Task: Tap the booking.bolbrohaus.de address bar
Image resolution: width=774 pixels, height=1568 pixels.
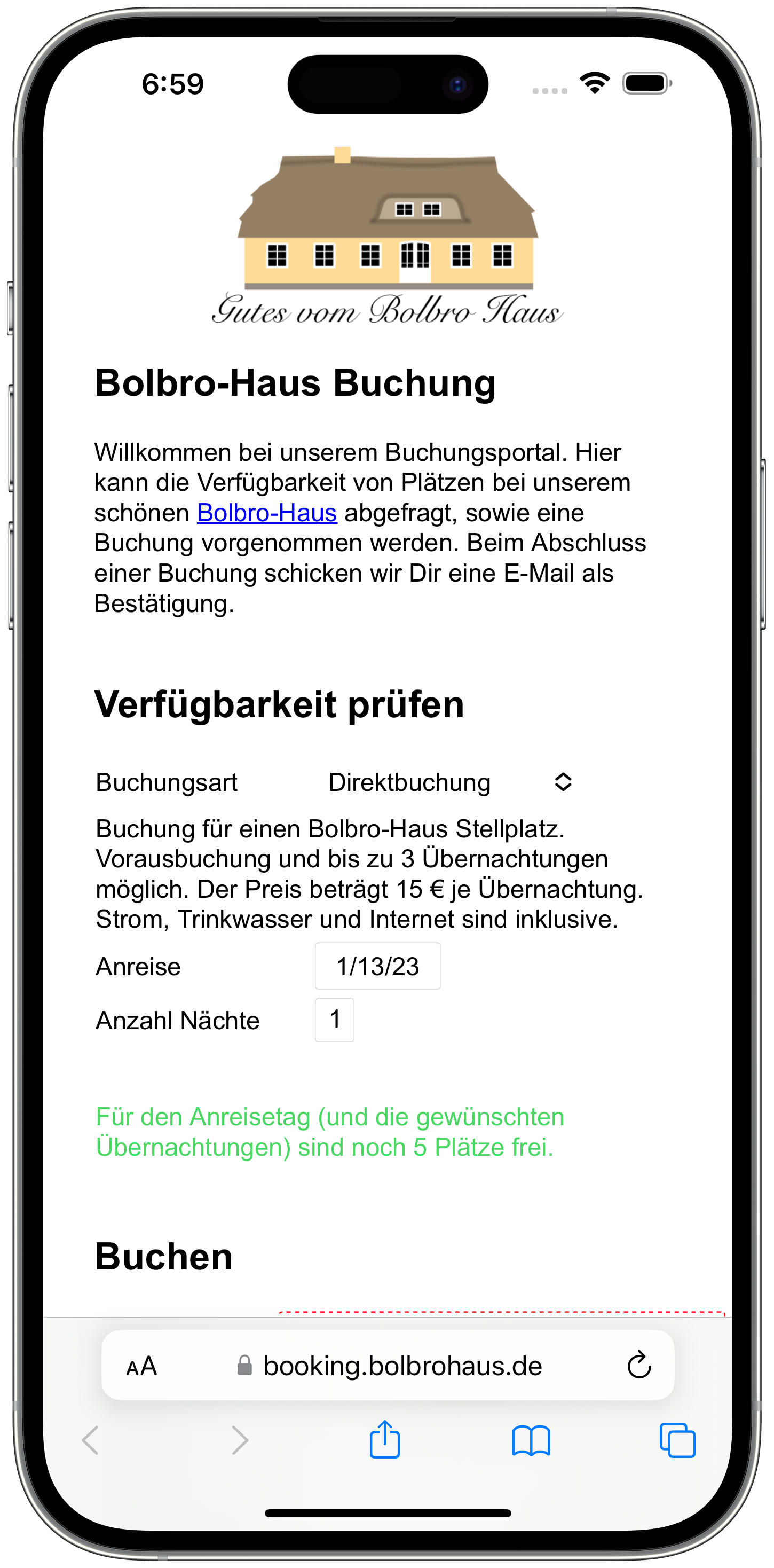Action: pos(401,1367)
